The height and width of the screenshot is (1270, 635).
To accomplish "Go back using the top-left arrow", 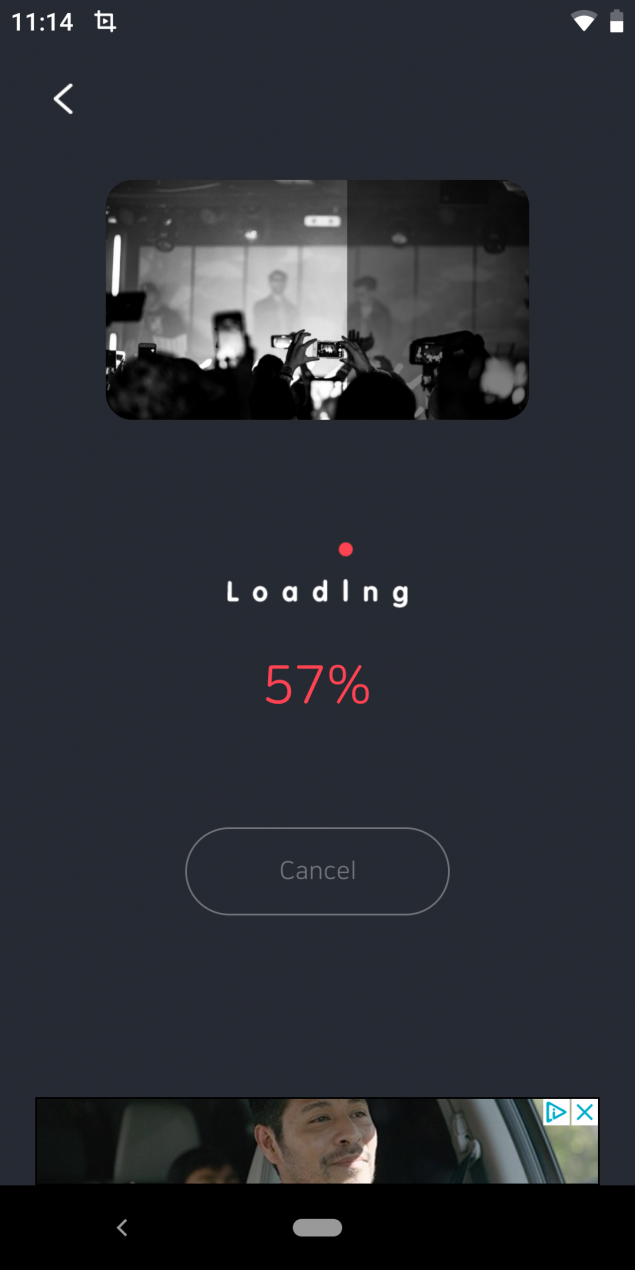I will [63, 99].
